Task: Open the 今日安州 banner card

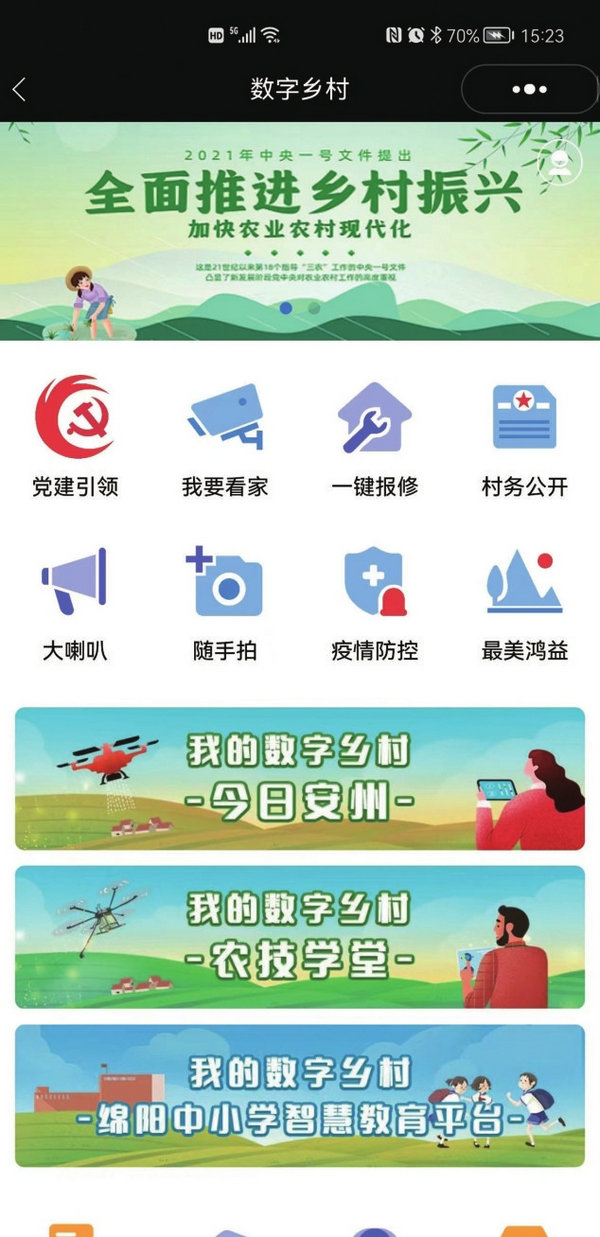Action: pos(300,778)
